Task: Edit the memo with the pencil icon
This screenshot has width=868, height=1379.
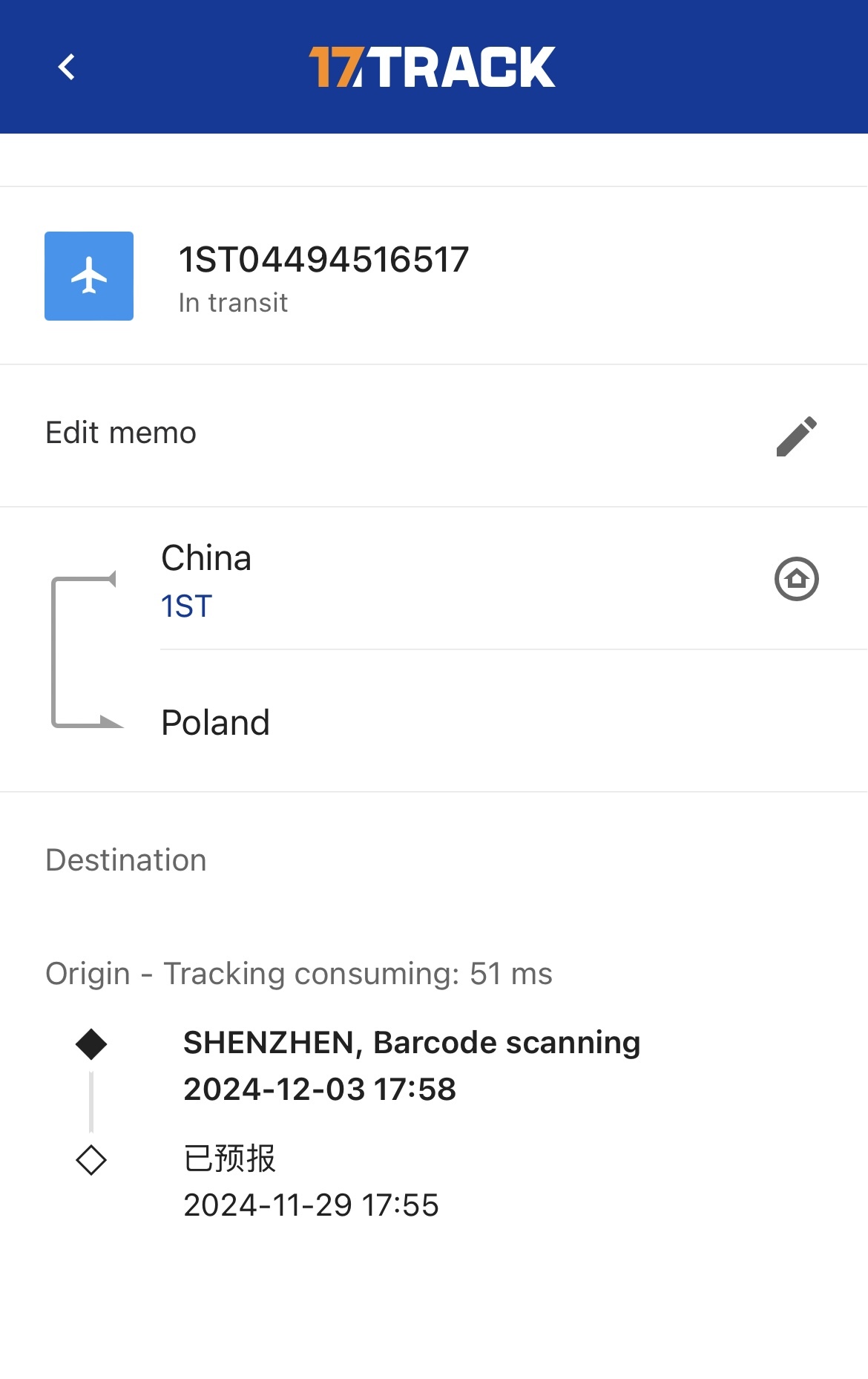Action: pyautogui.click(x=797, y=436)
